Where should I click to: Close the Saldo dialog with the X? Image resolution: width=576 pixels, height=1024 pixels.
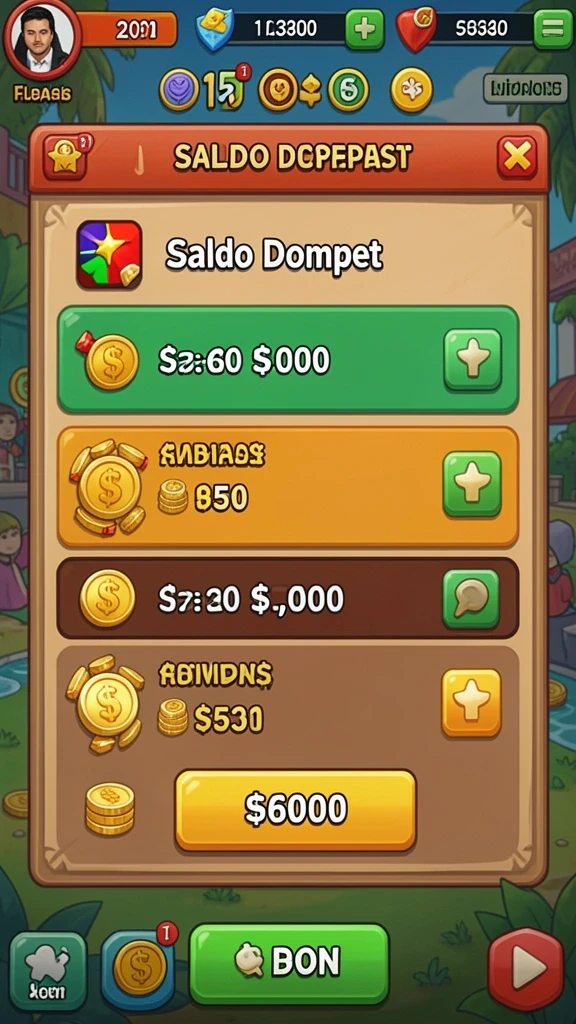pyautogui.click(x=517, y=157)
